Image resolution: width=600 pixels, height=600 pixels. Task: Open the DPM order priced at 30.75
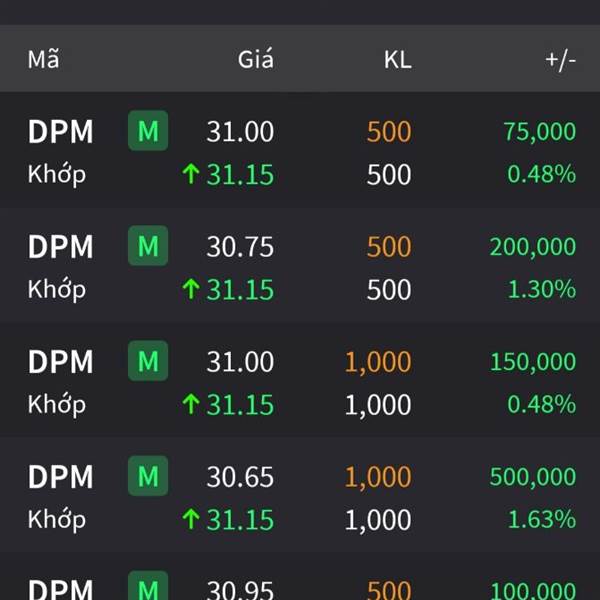point(300,267)
